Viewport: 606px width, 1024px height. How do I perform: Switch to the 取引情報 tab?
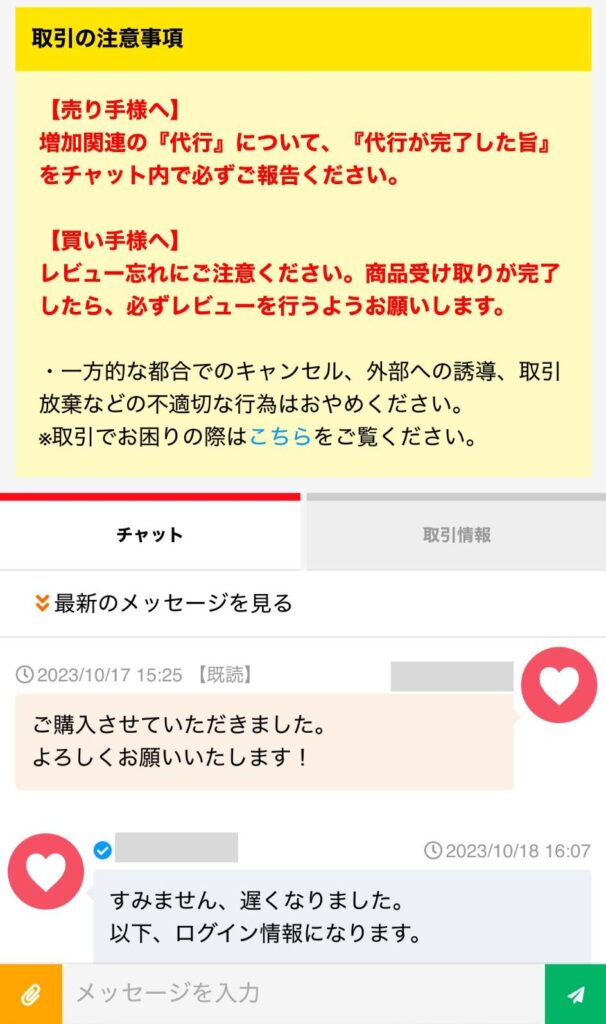tap(456, 535)
